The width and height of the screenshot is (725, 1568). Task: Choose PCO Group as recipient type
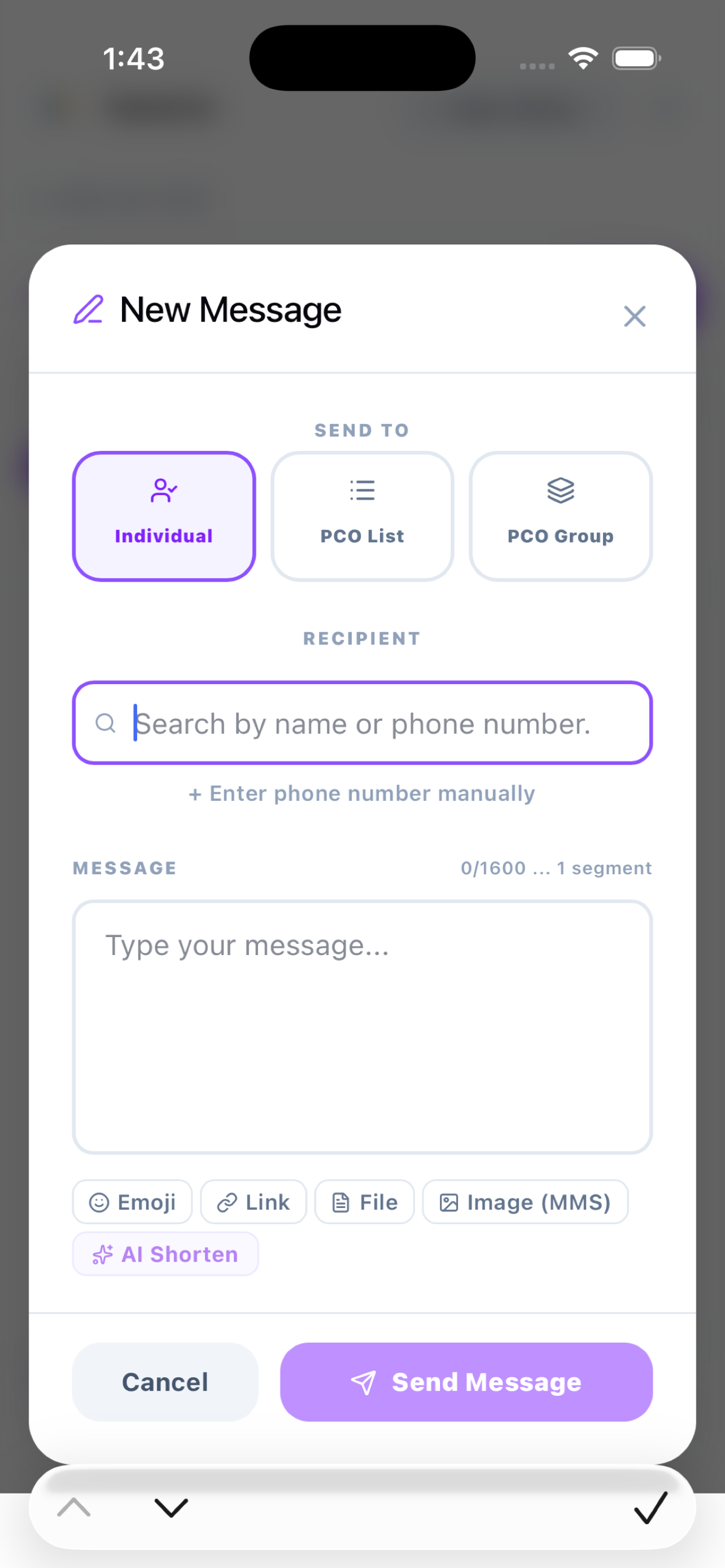tap(561, 516)
